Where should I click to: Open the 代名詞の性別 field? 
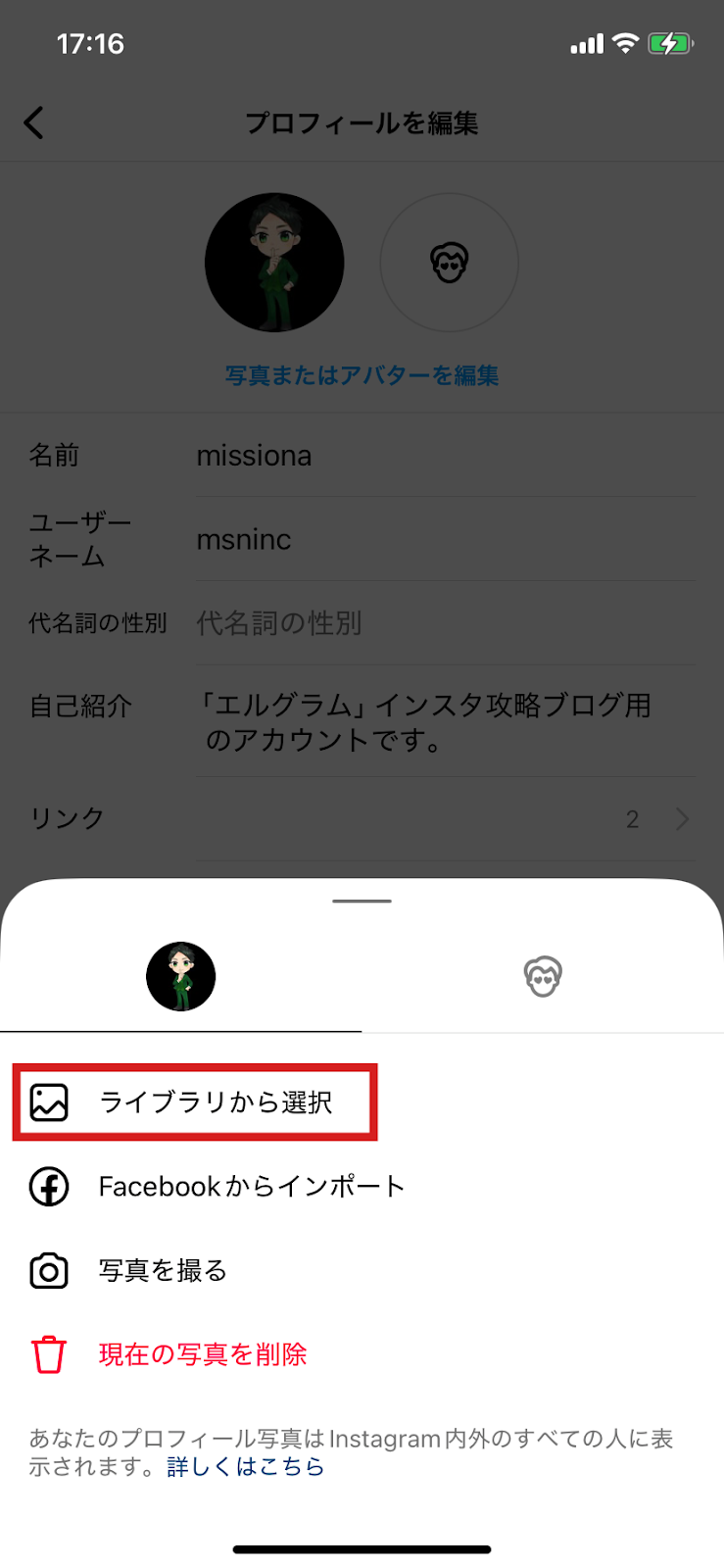(x=446, y=623)
